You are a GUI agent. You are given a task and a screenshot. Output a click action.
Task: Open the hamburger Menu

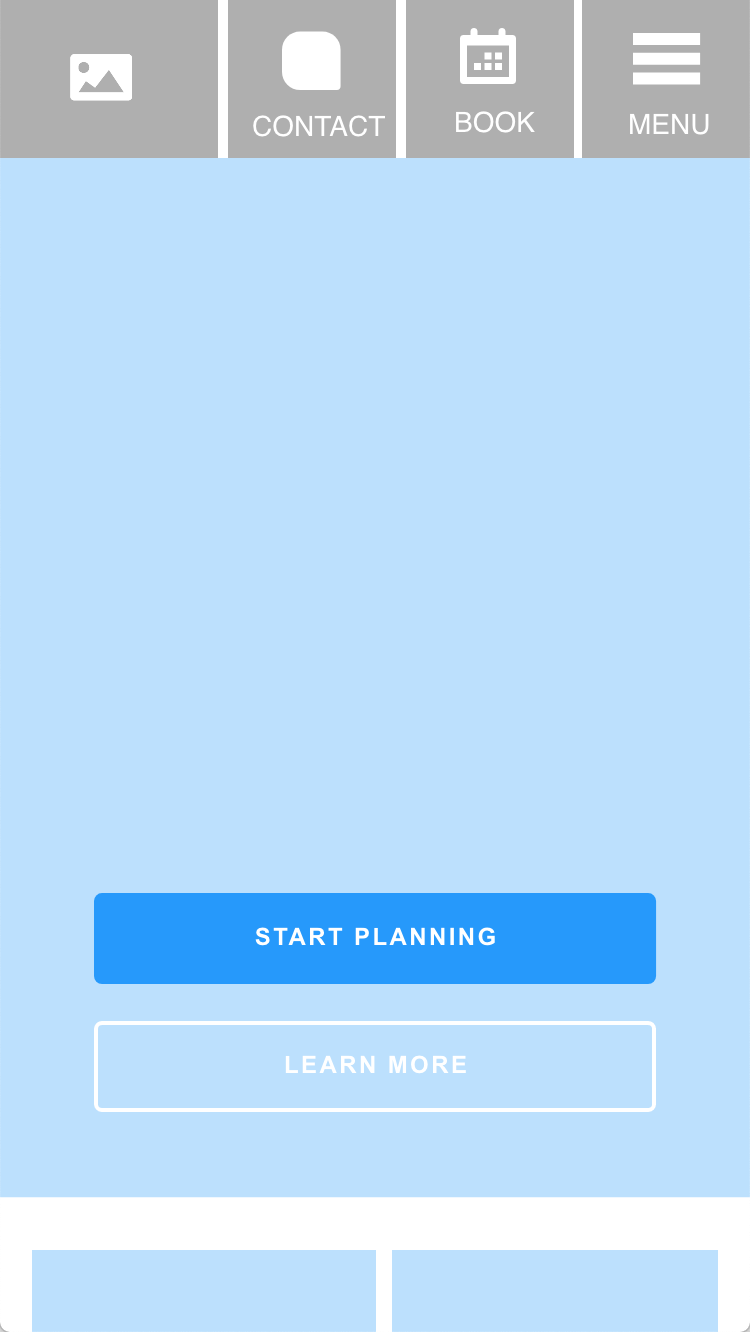coord(666,79)
